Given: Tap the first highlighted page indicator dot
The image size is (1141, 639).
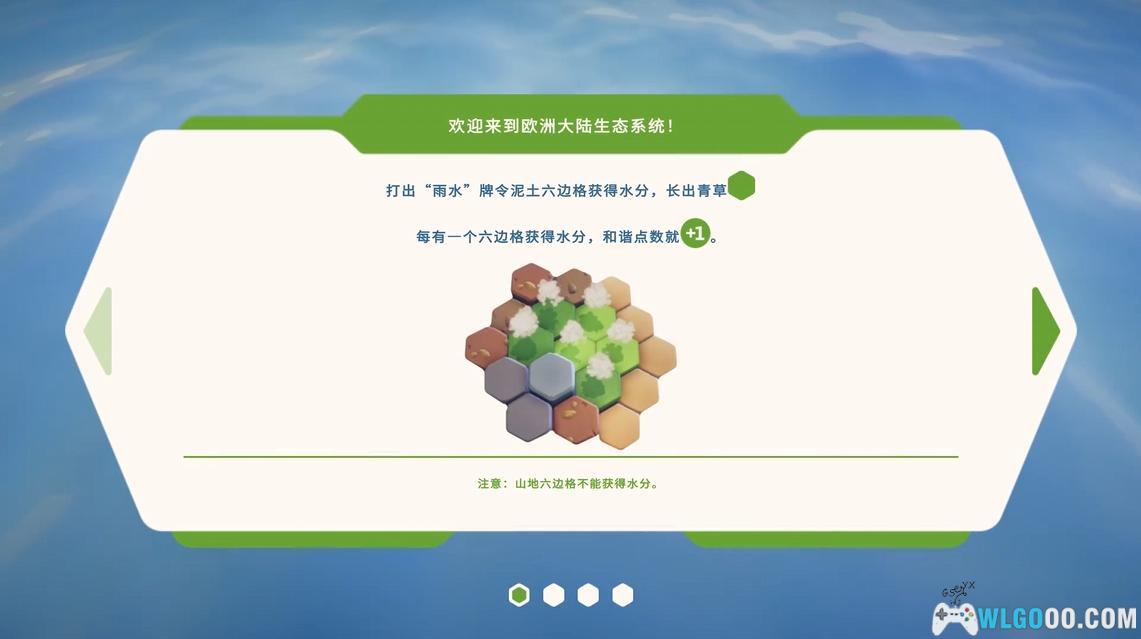Looking at the screenshot, I should (519, 595).
